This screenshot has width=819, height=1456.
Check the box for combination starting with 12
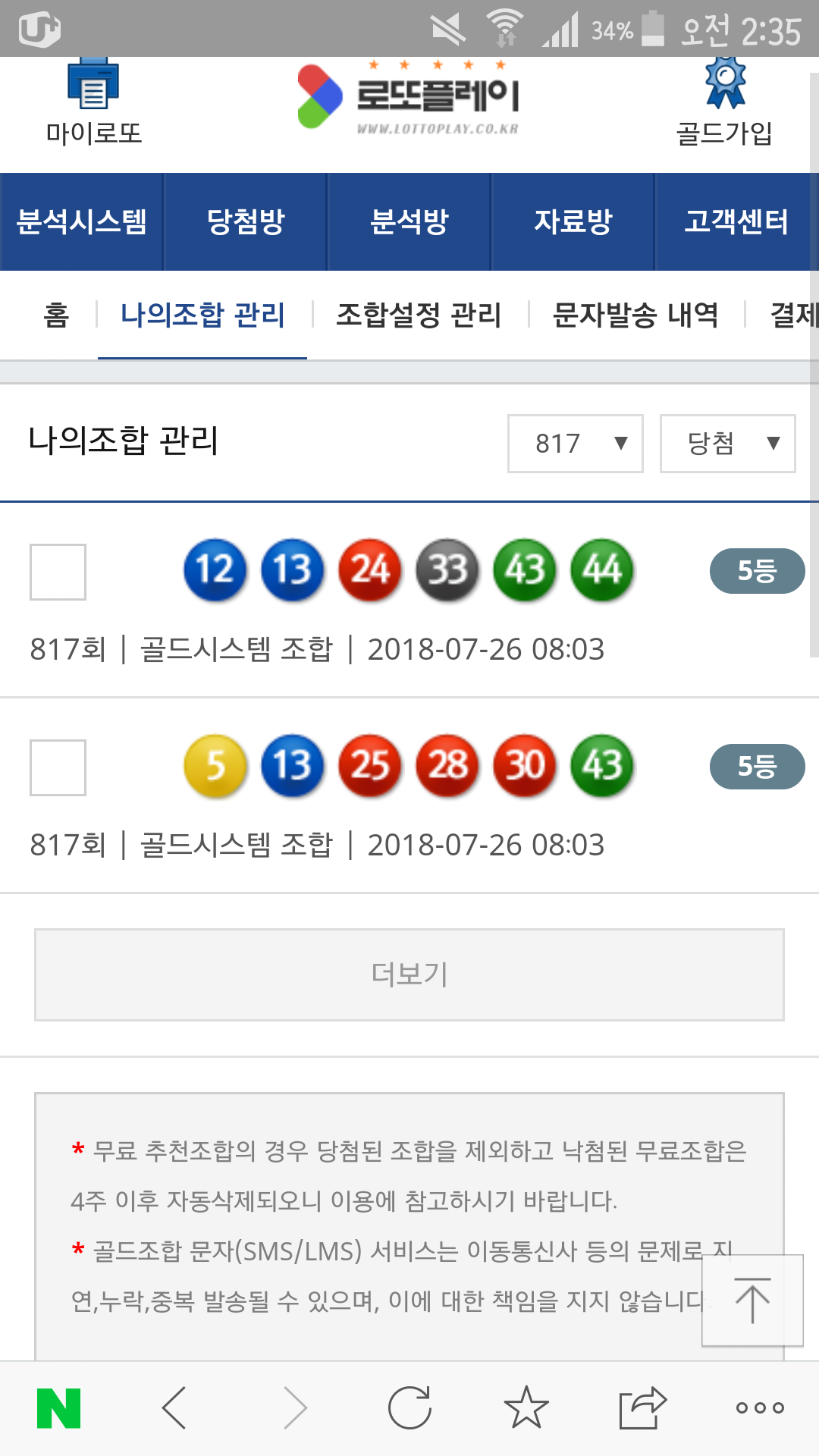[x=58, y=572]
